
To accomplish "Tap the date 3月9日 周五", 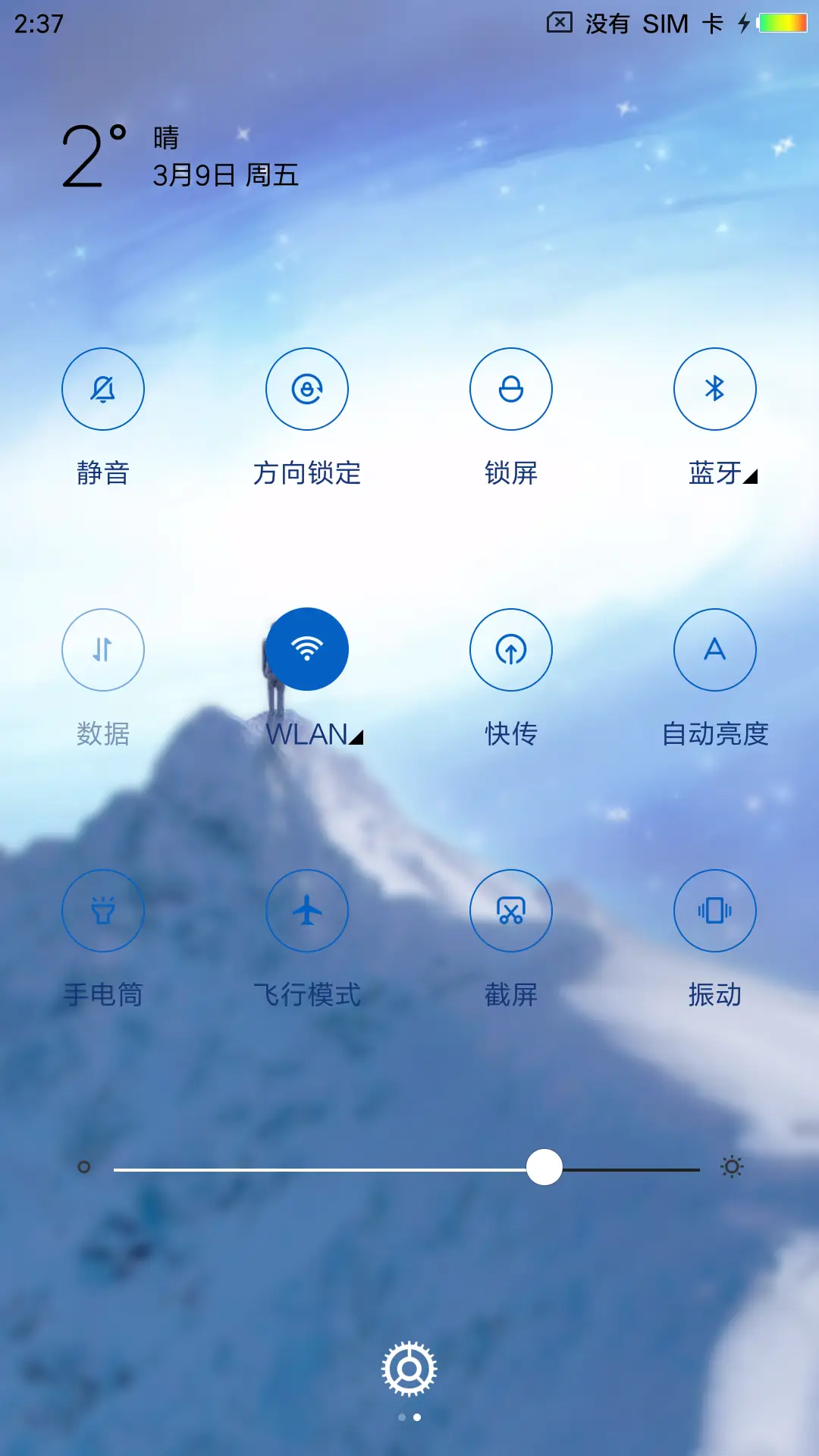I will pos(224,176).
